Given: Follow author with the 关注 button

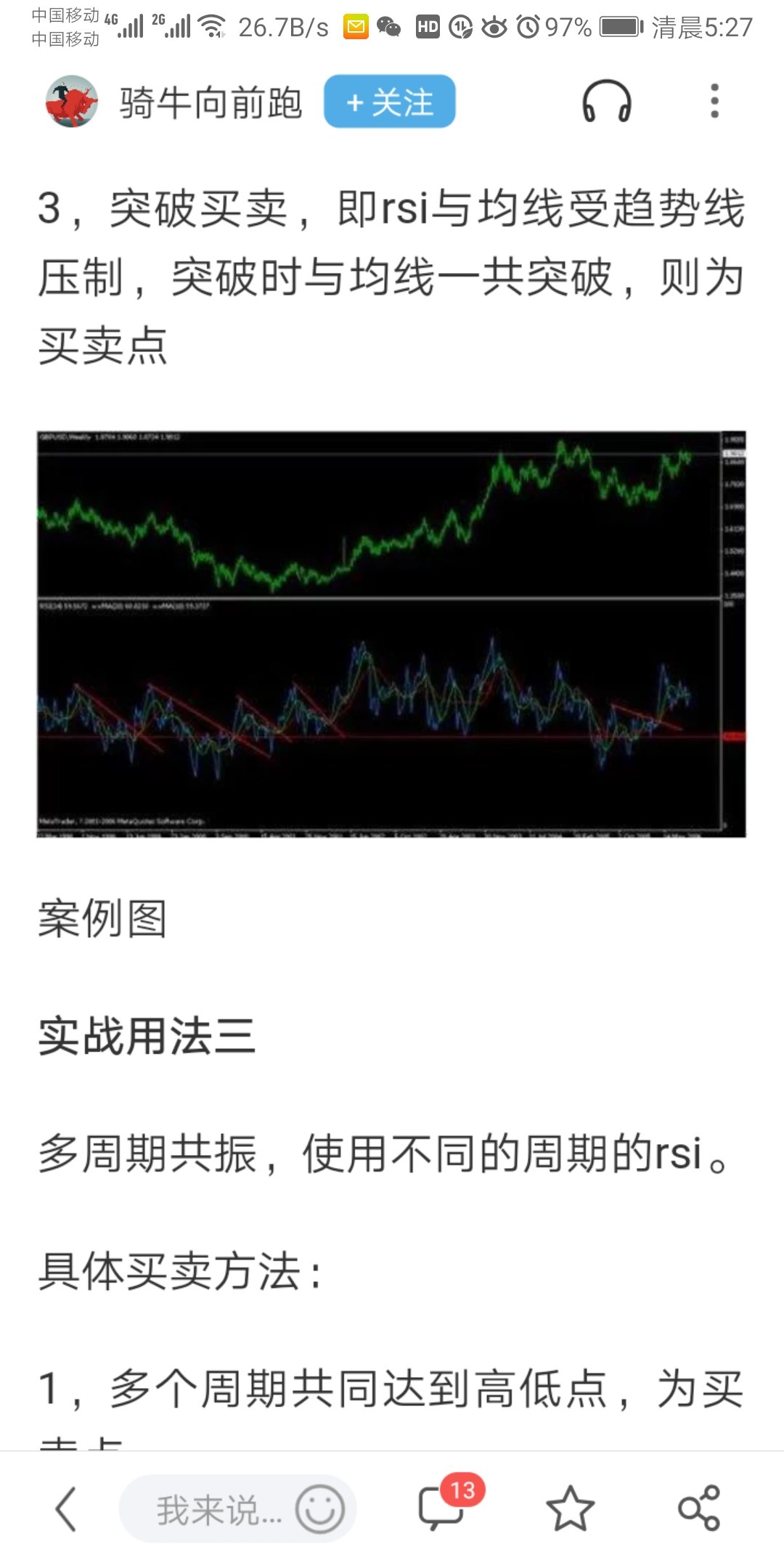Looking at the screenshot, I should coord(389,102).
